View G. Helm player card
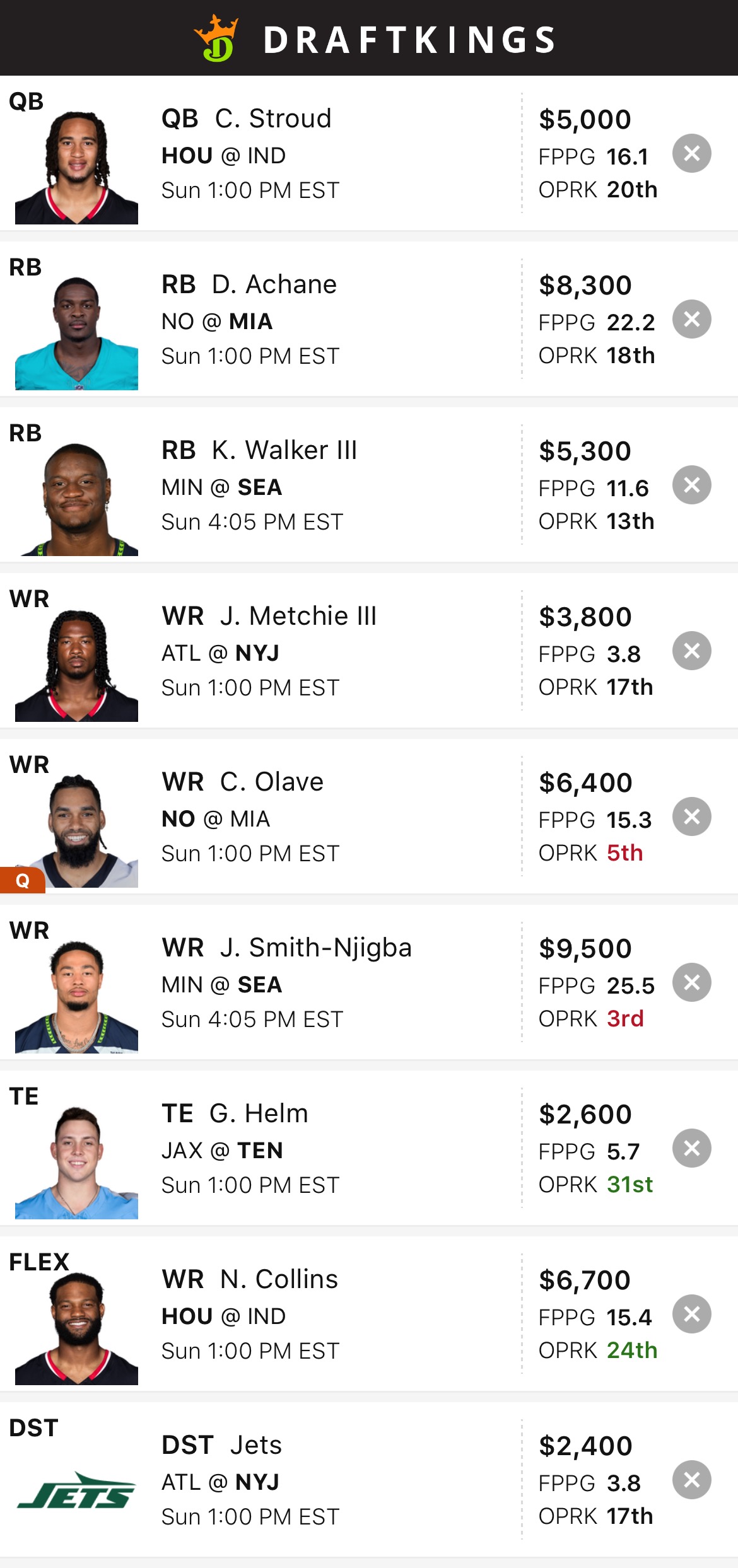 tap(259, 1114)
